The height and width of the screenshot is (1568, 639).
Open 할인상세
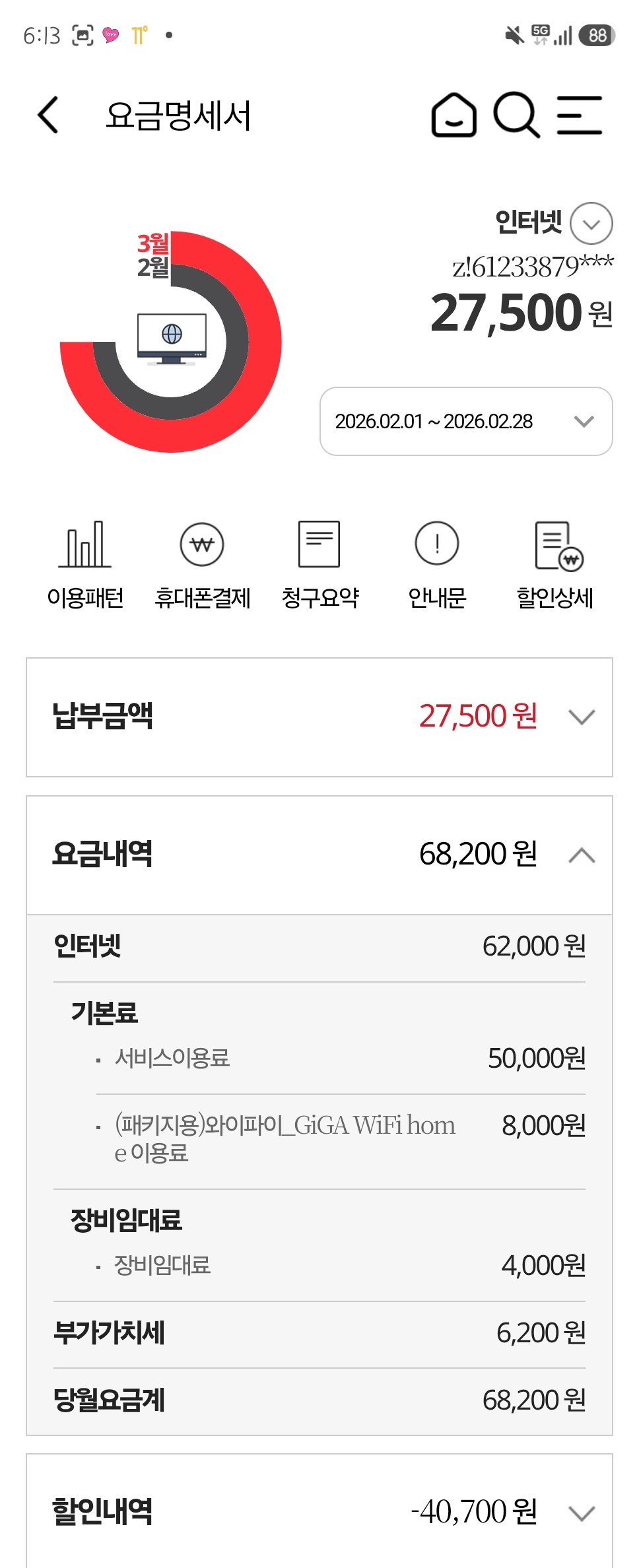[555, 565]
